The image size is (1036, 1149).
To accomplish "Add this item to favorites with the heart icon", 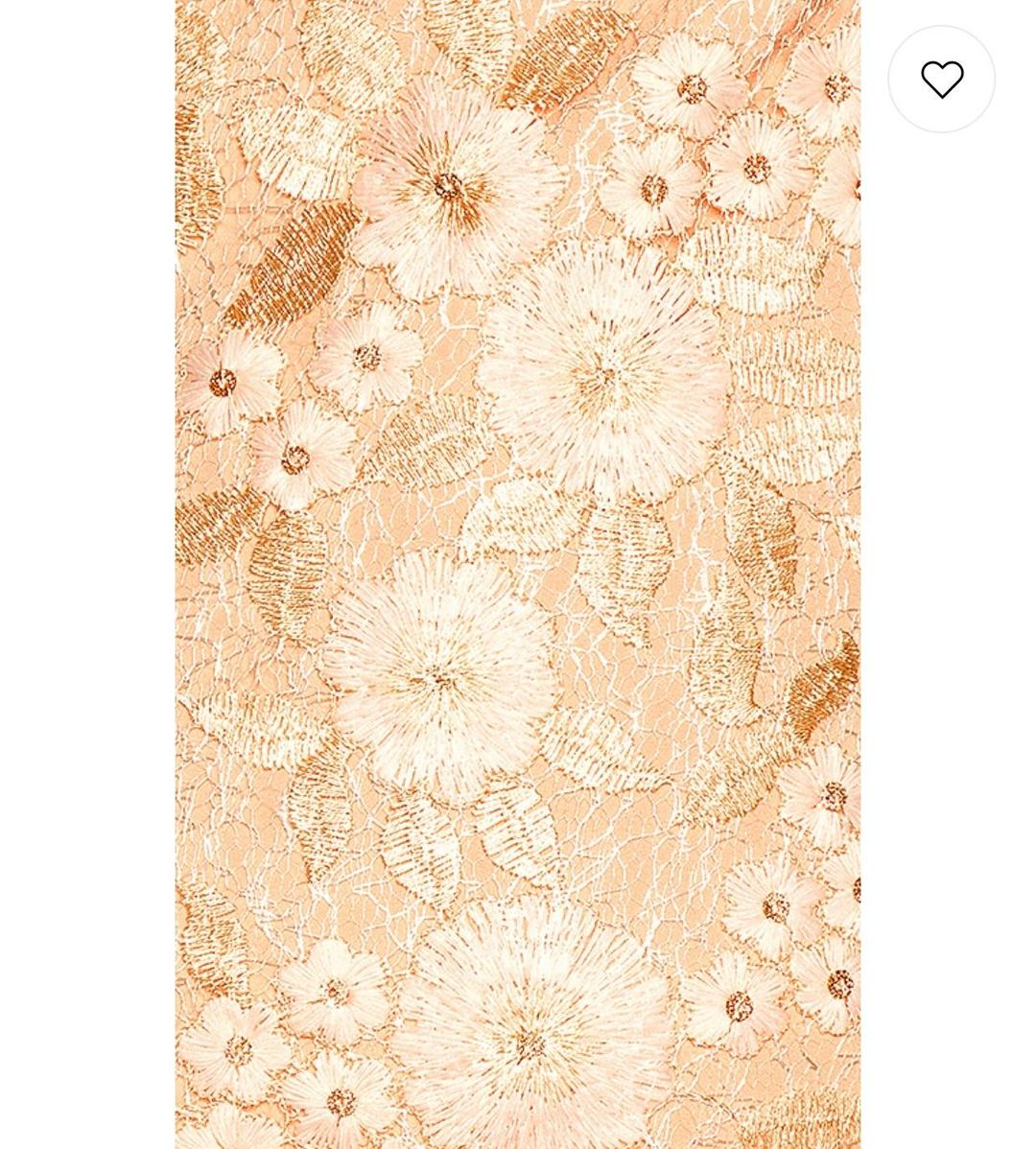I will 941,79.
